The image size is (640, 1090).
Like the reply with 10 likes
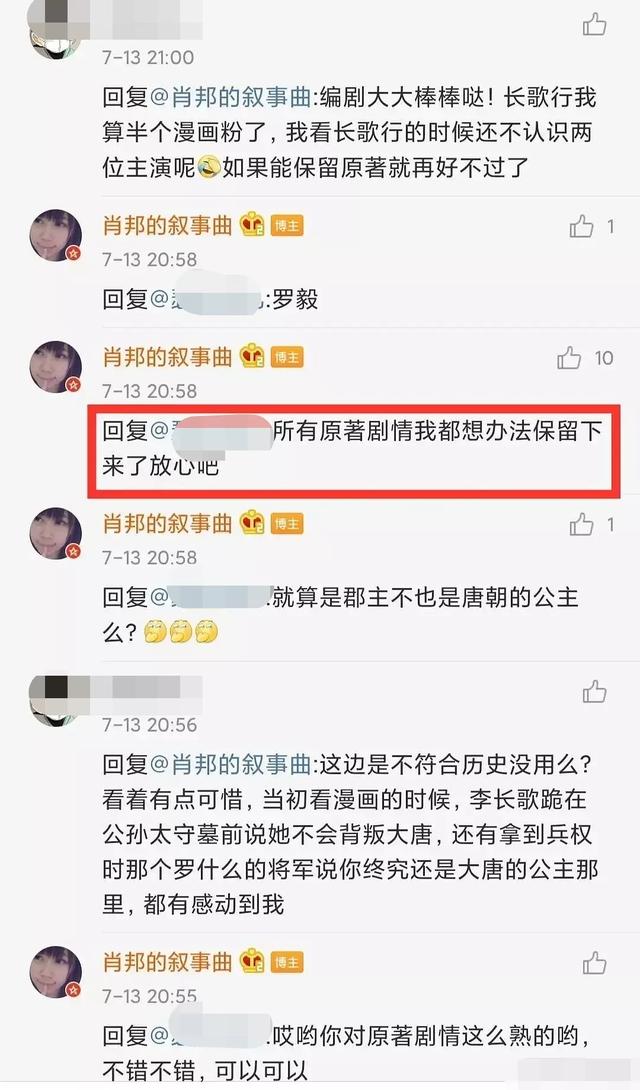coord(570,358)
